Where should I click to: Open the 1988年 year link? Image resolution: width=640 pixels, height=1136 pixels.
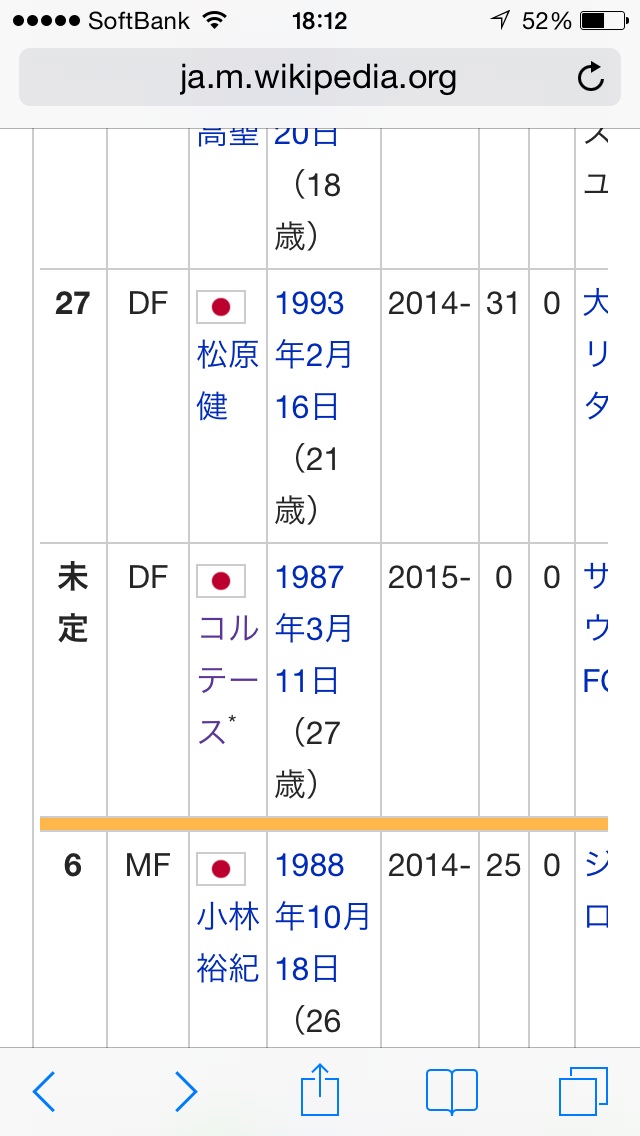[x=310, y=865]
